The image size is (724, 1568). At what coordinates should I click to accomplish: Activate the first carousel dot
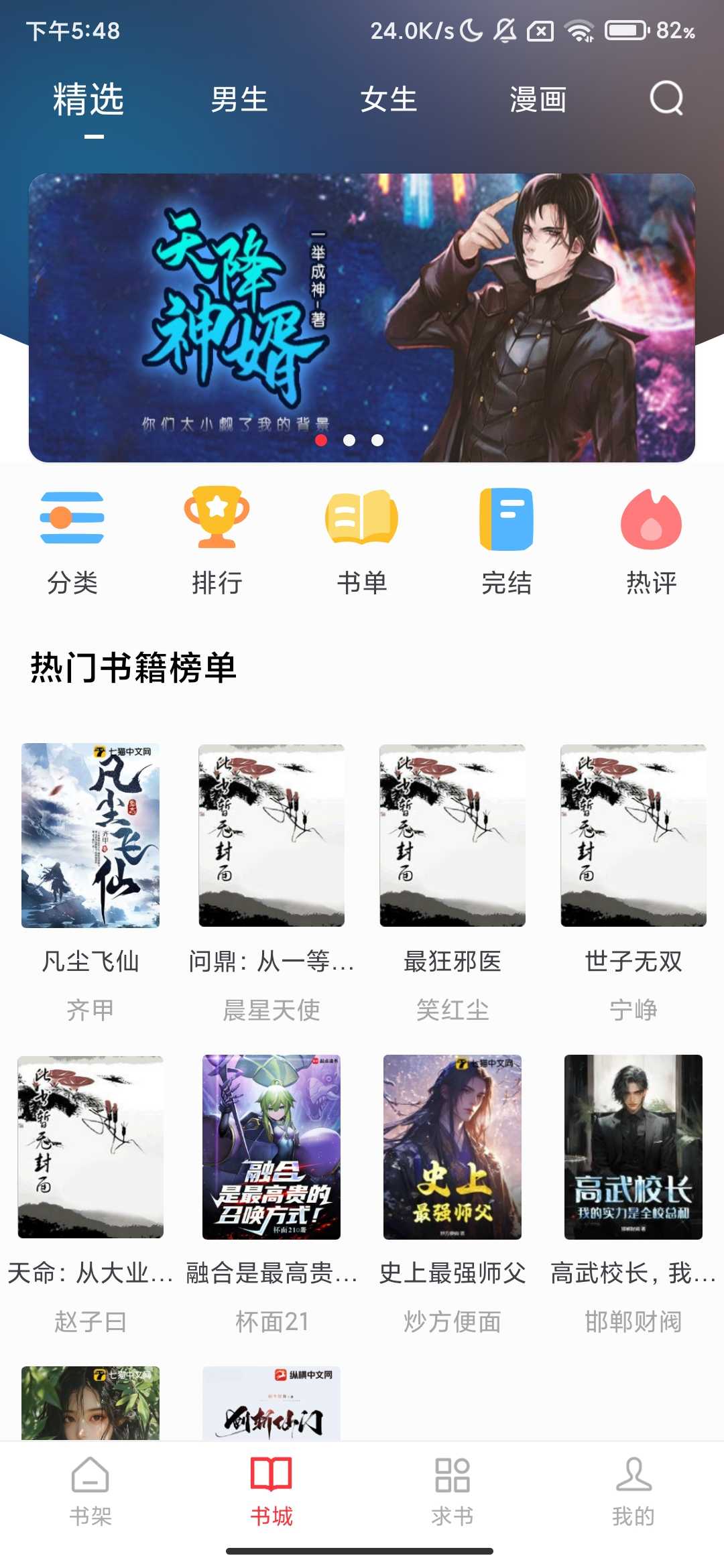tap(322, 441)
